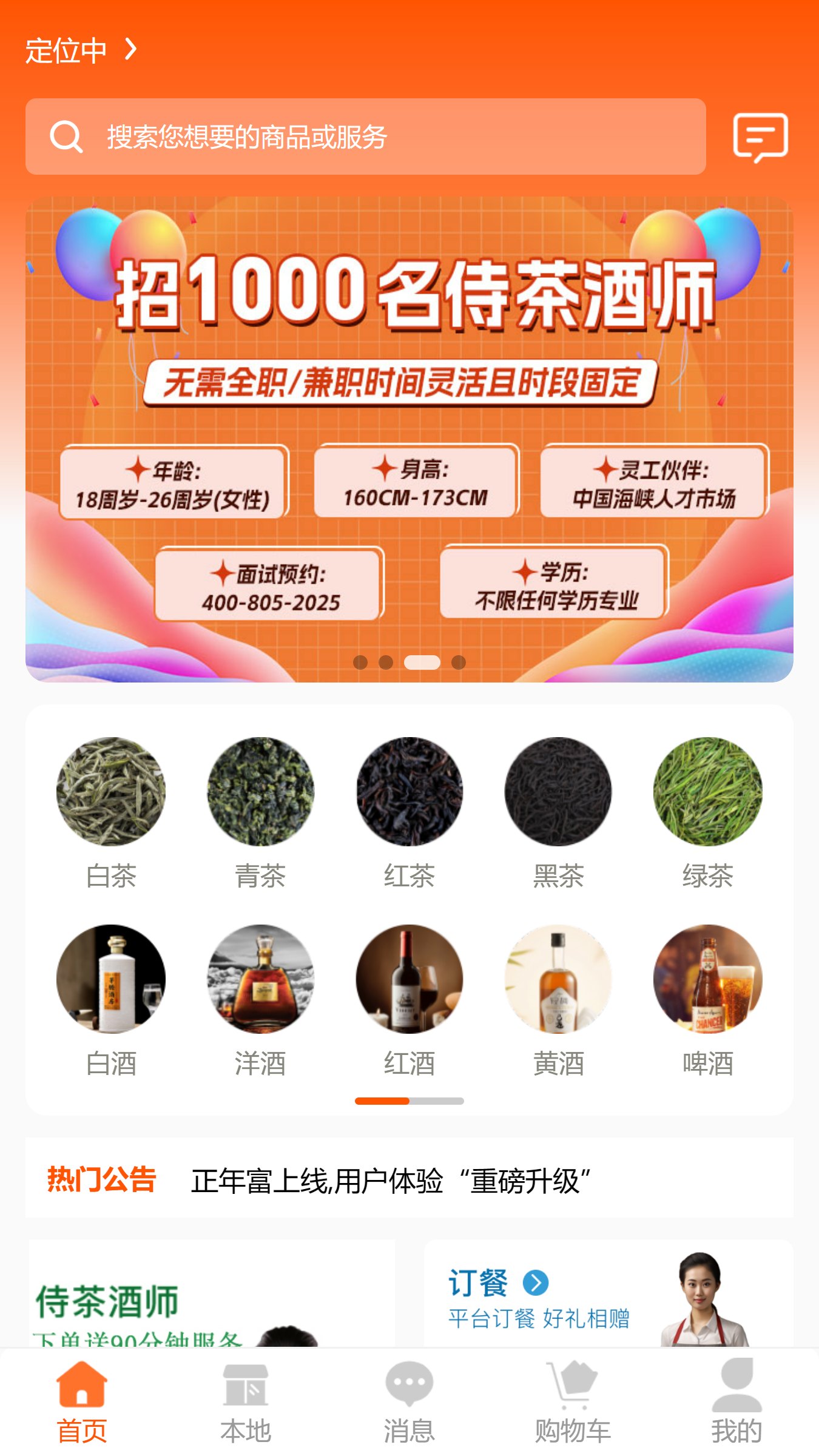Open the message icon beside search
Screen dimensions: 819x1456
coord(760,137)
